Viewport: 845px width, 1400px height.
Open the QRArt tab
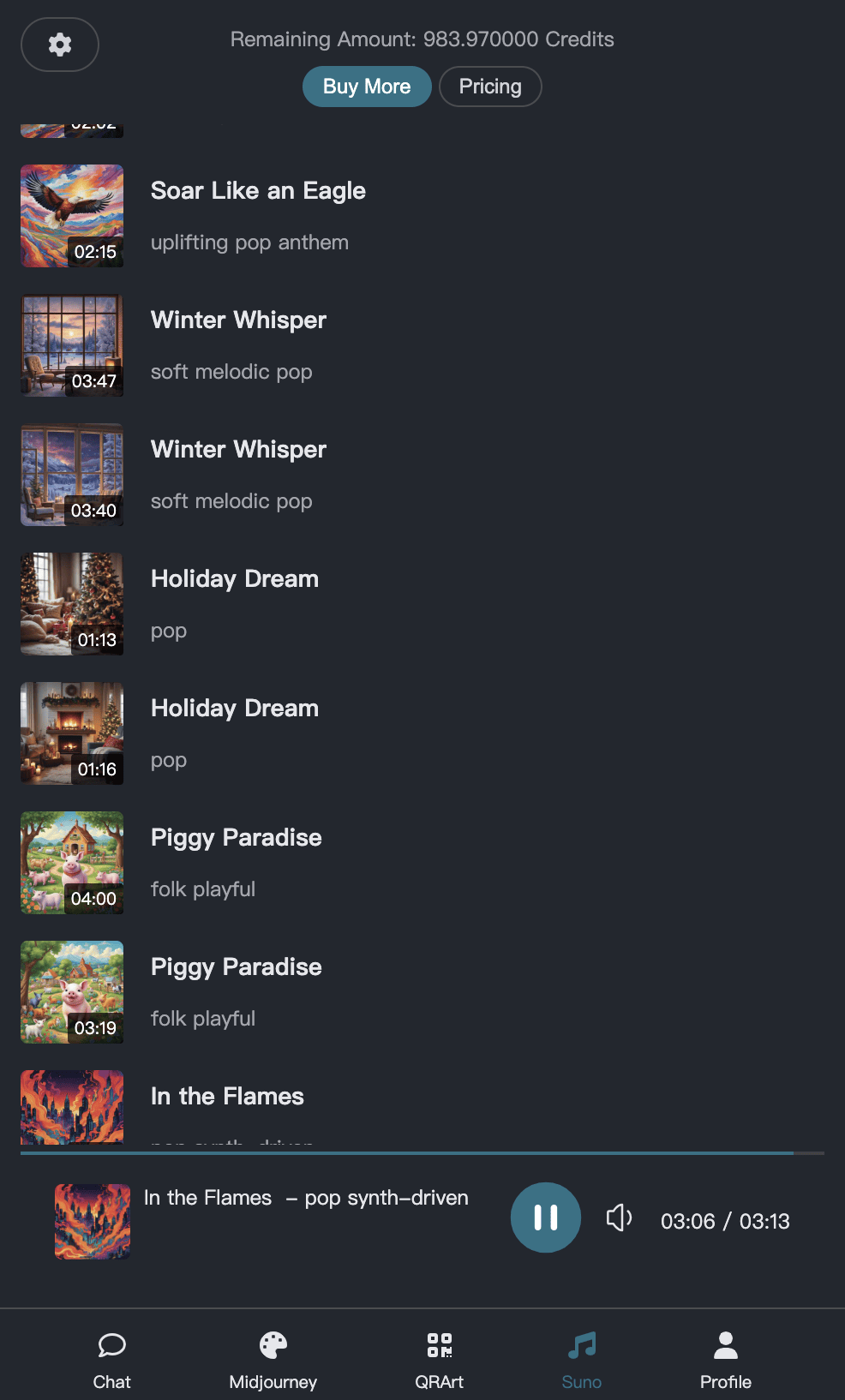click(x=440, y=1359)
